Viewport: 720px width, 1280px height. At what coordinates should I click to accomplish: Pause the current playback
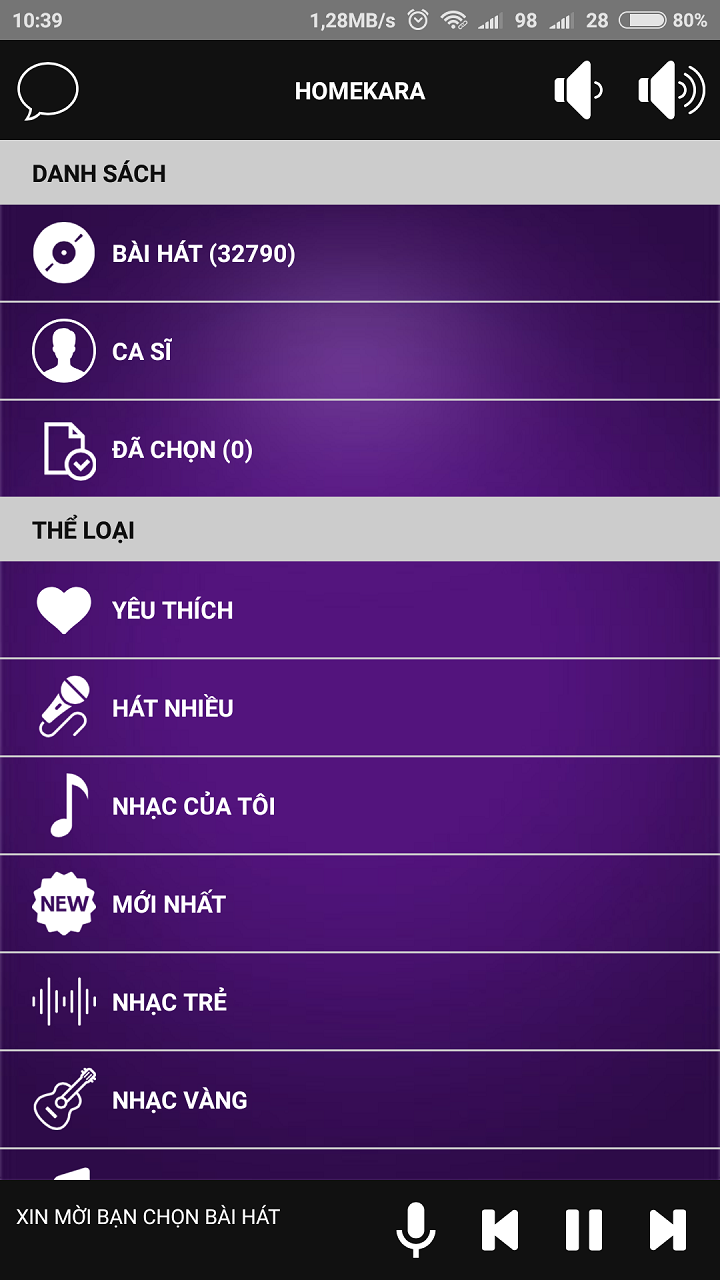click(x=584, y=1229)
